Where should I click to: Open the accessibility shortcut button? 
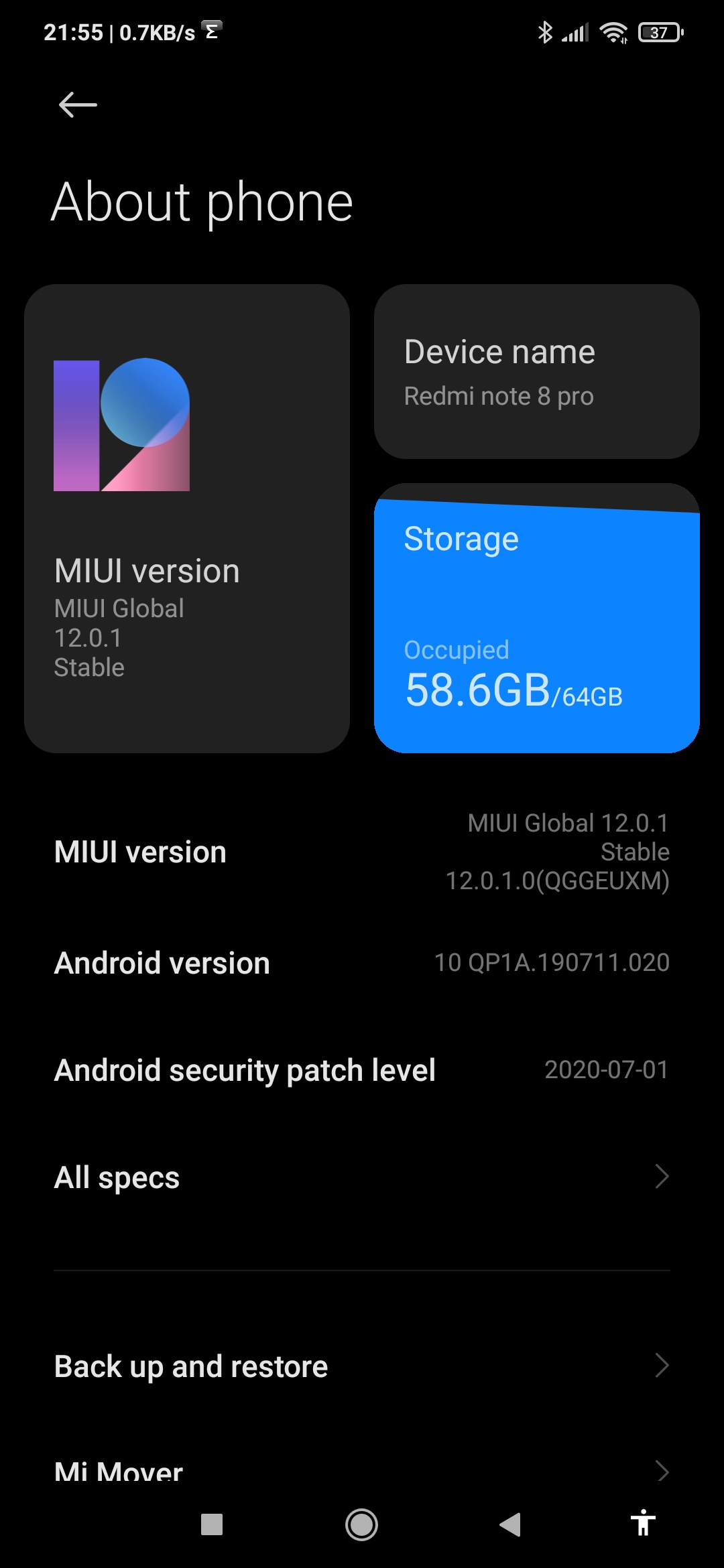[x=643, y=1523]
